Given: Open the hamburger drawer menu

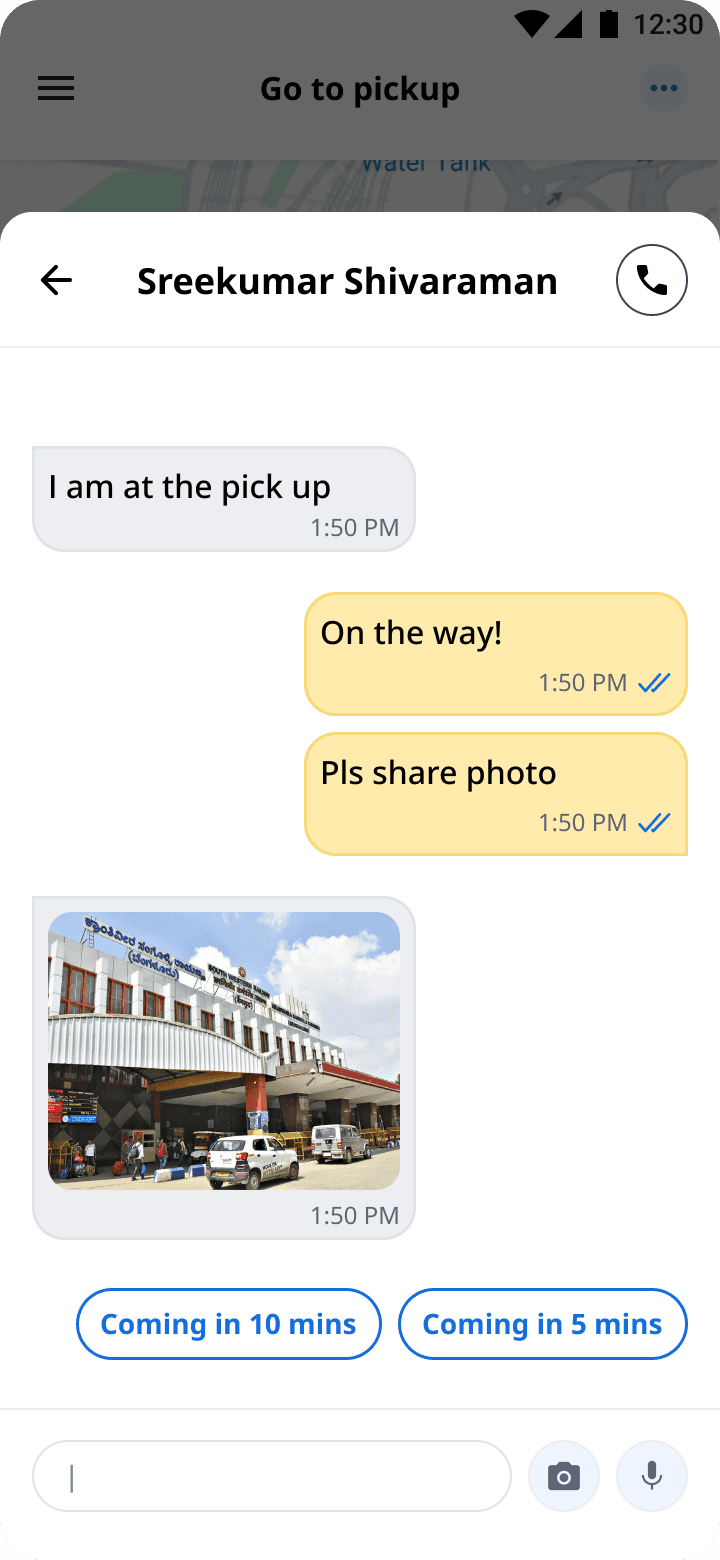Looking at the screenshot, I should click(x=56, y=89).
